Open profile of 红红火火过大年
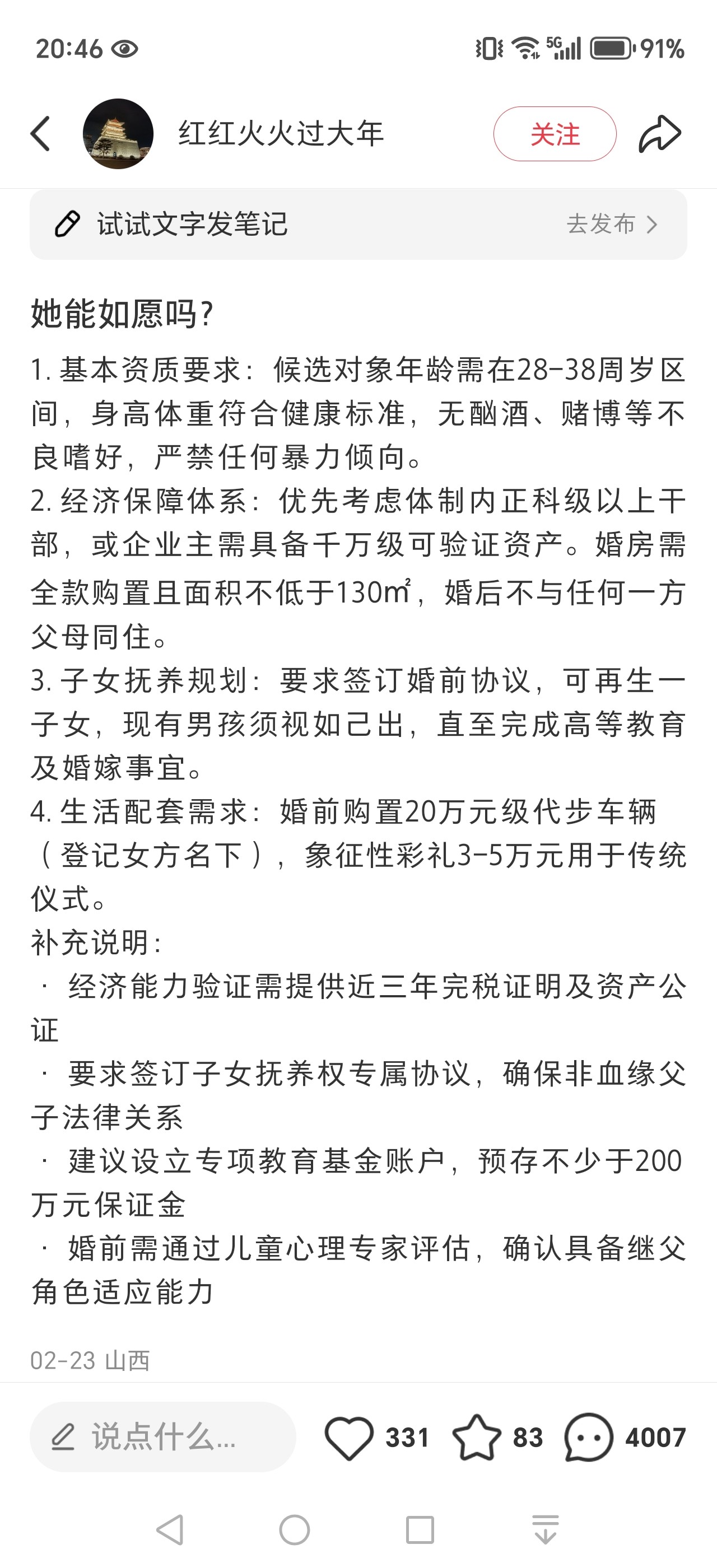 click(x=281, y=134)
